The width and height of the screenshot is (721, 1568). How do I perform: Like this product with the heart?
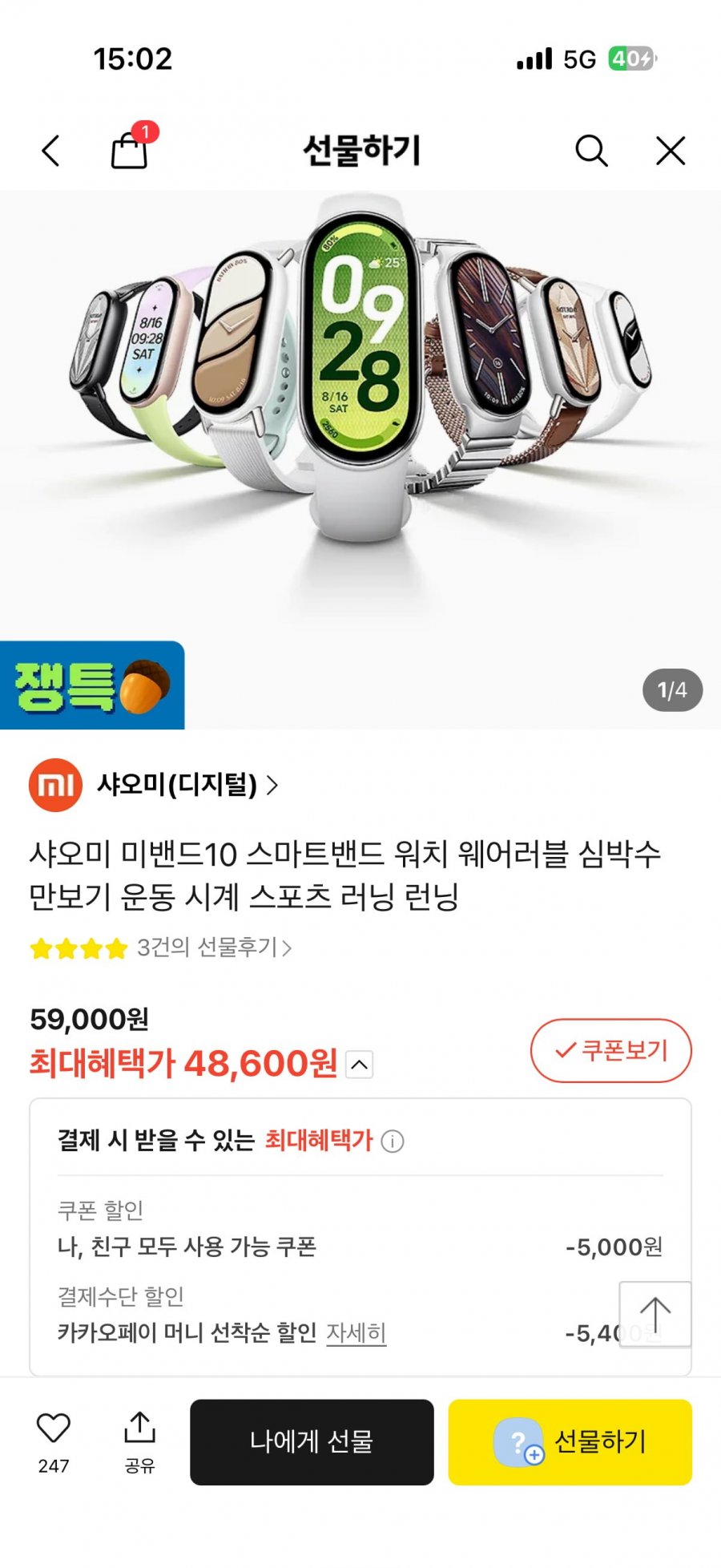pos(54,1442)
